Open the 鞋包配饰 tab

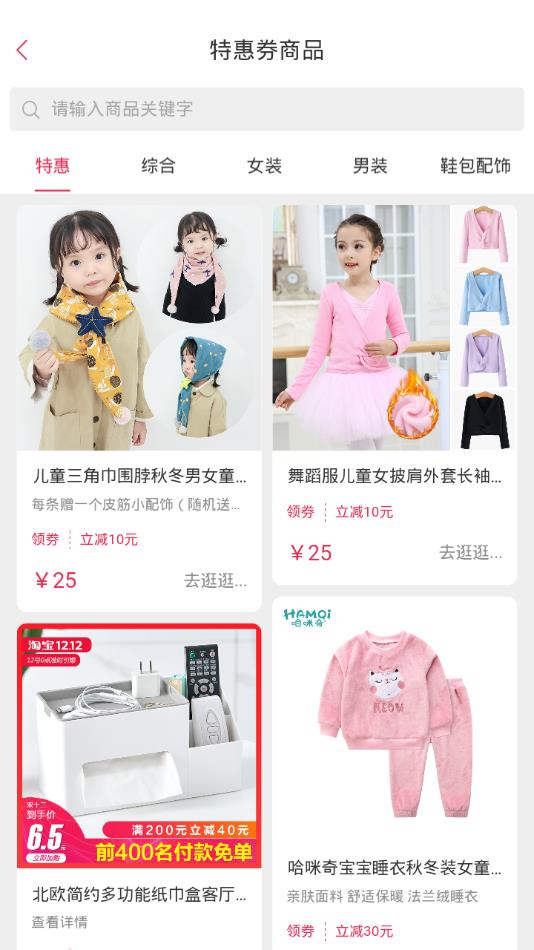click(475, 165)
